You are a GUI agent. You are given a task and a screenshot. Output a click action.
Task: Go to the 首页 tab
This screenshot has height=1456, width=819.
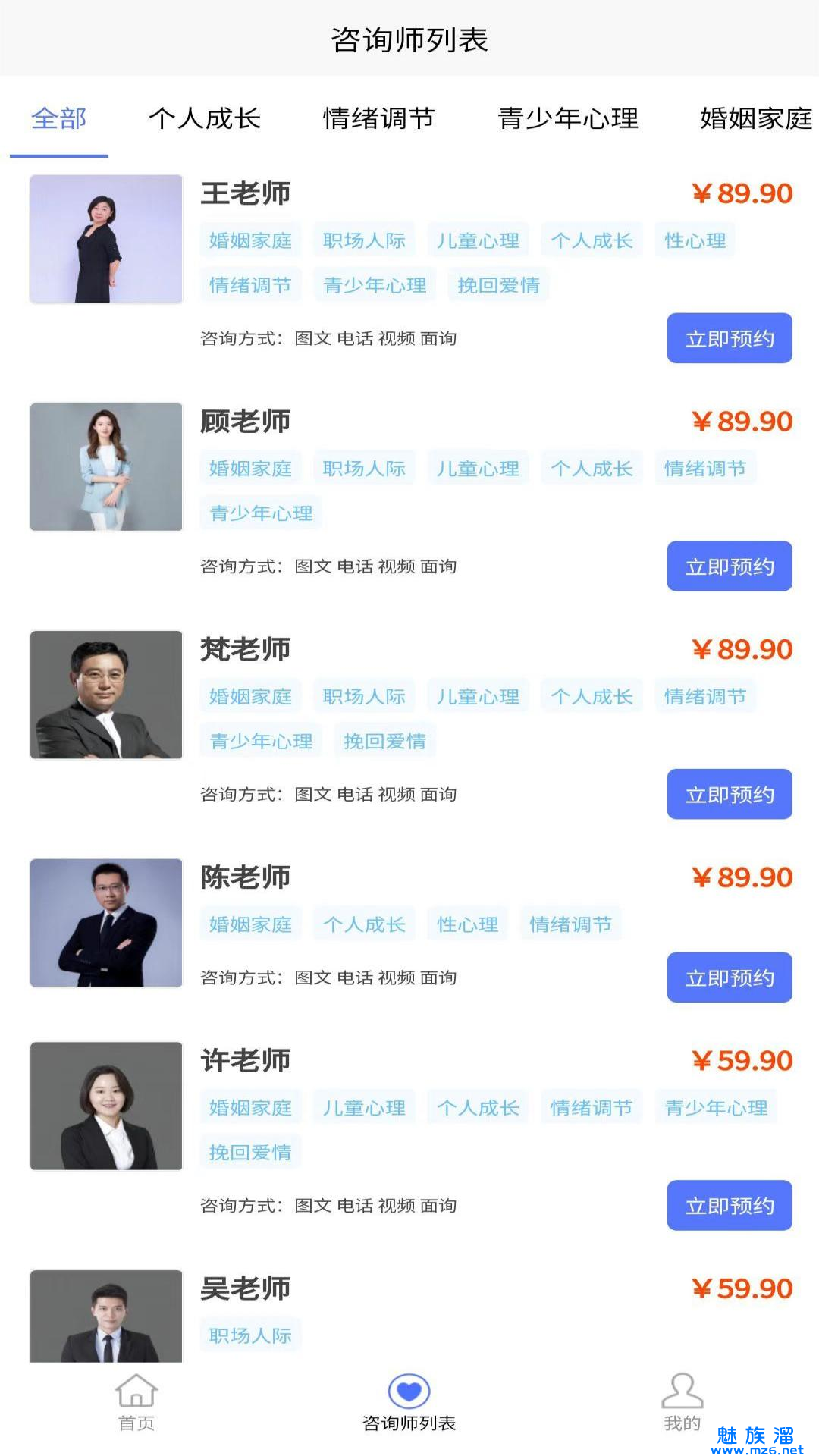point(136,1403)
